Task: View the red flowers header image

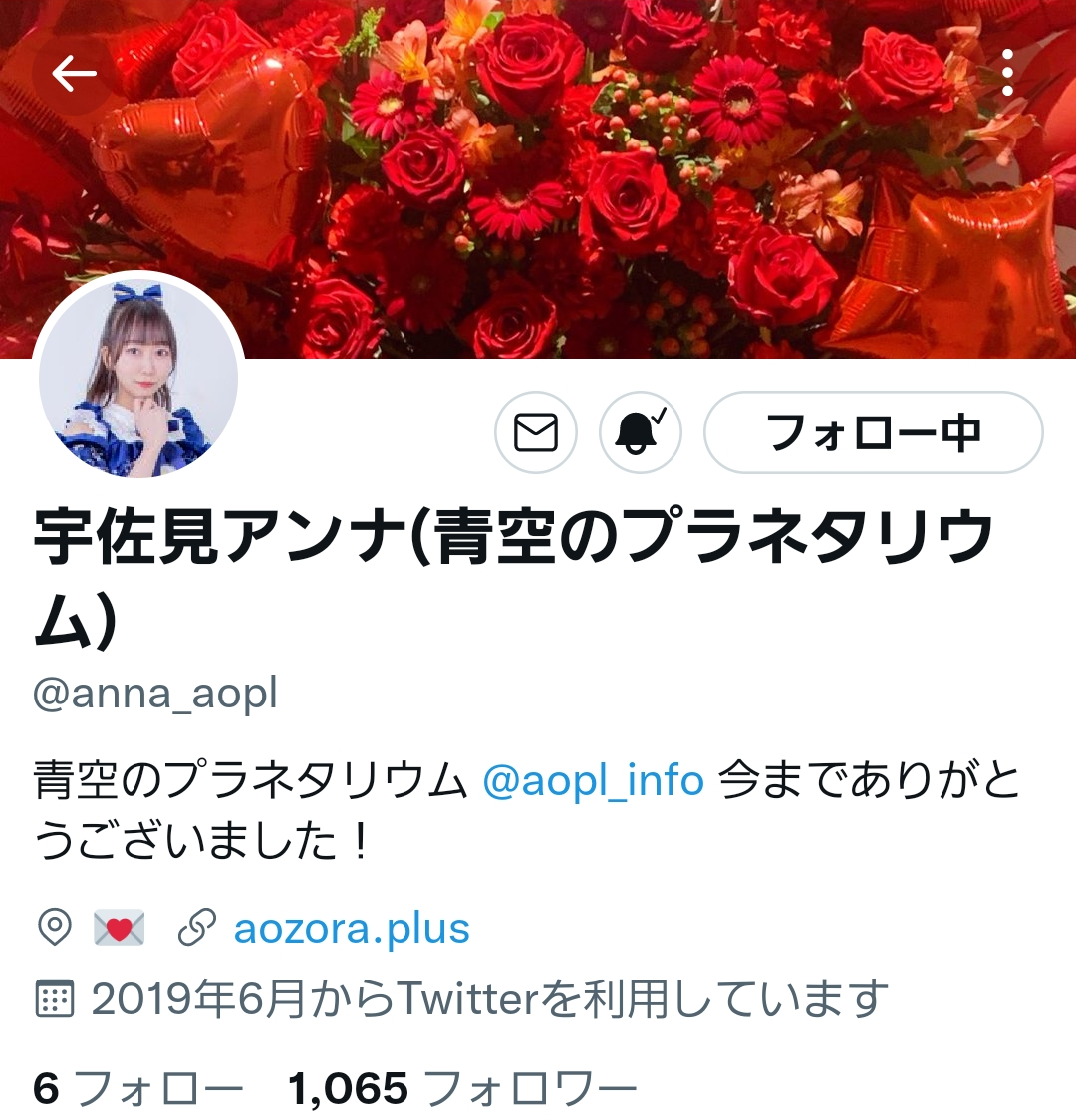Action: pos(598,179)
